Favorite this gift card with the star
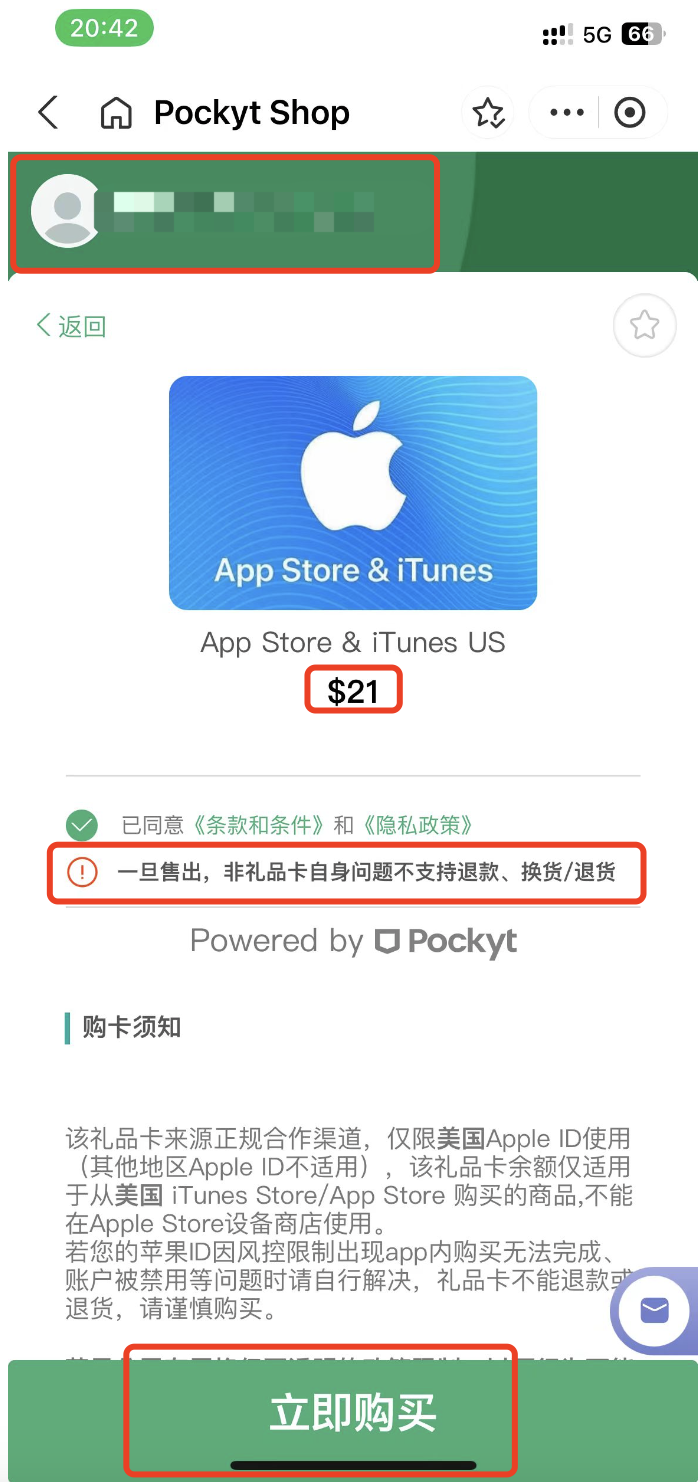Screen dimensions: 700x1482 [x=644, y=325]
